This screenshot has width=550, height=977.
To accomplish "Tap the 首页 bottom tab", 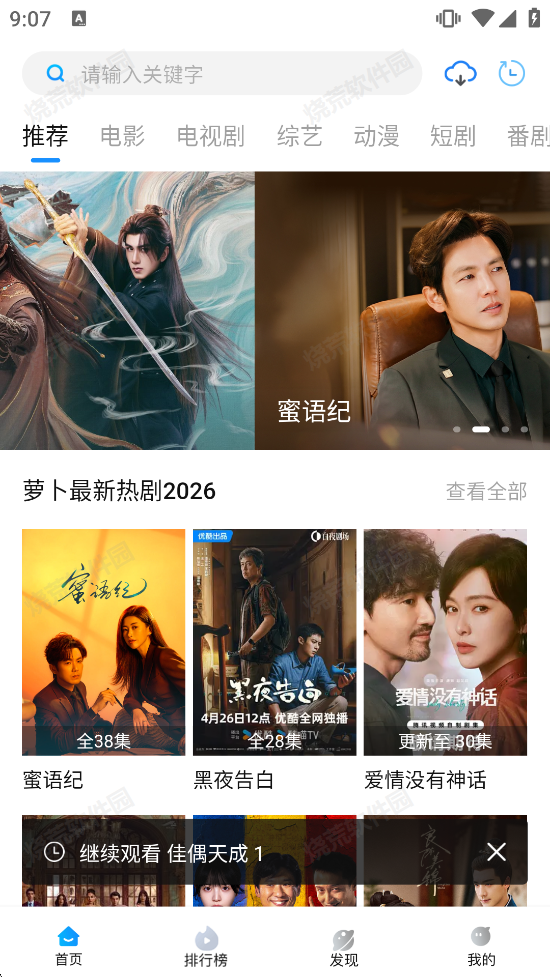I will [69, 946].
